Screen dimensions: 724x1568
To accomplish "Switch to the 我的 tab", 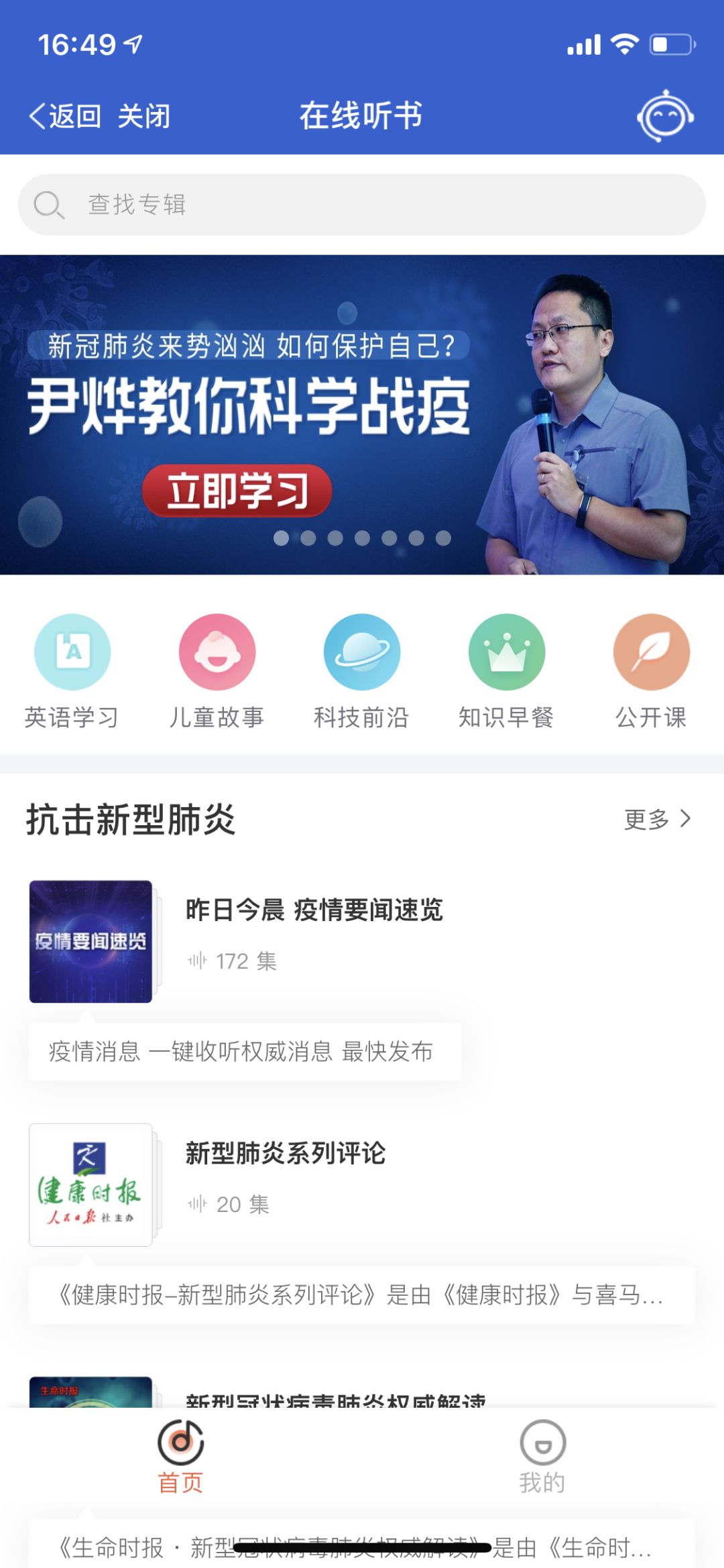I will pos(542,1456).
